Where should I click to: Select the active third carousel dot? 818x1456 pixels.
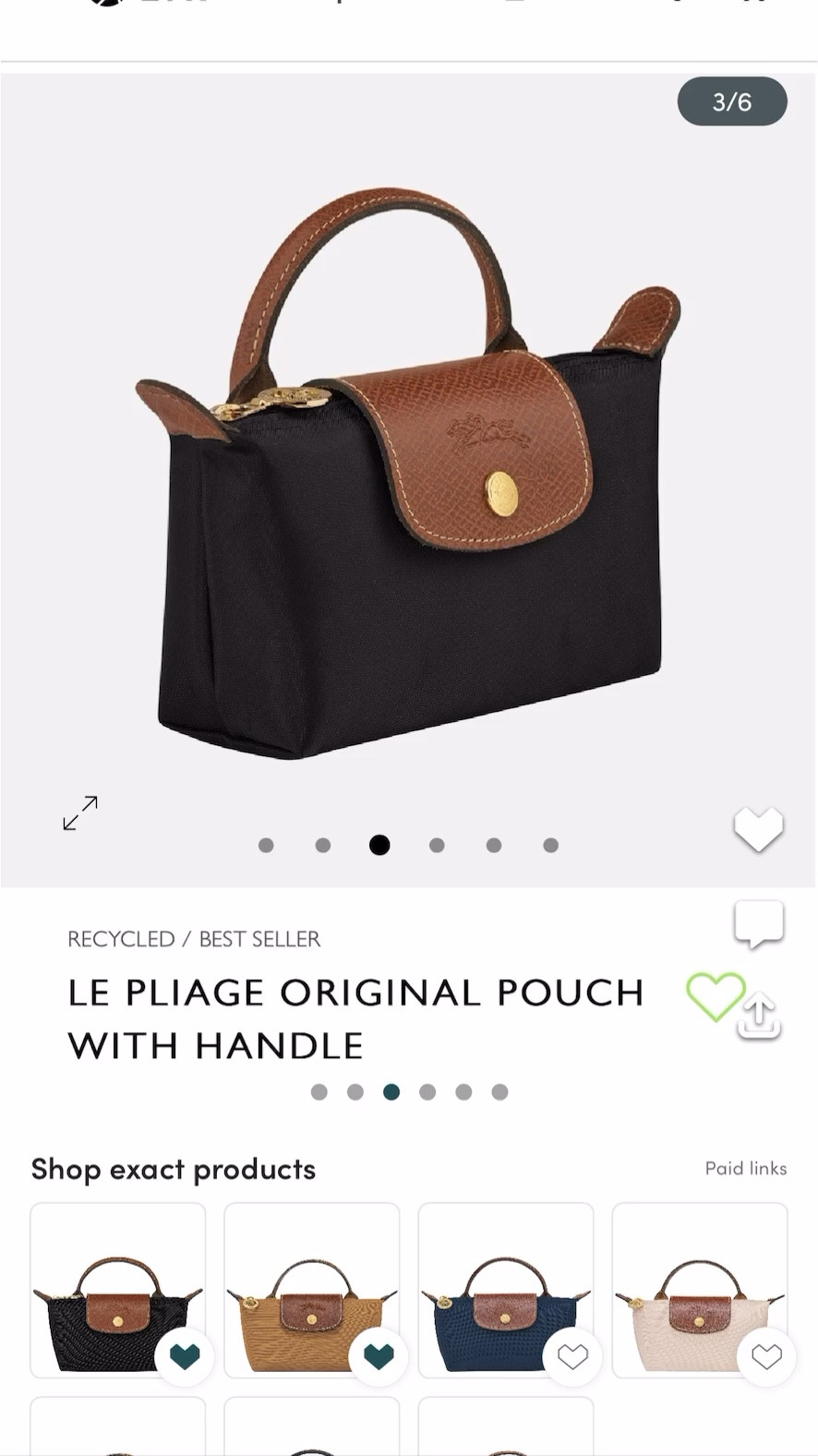point(379,844)
